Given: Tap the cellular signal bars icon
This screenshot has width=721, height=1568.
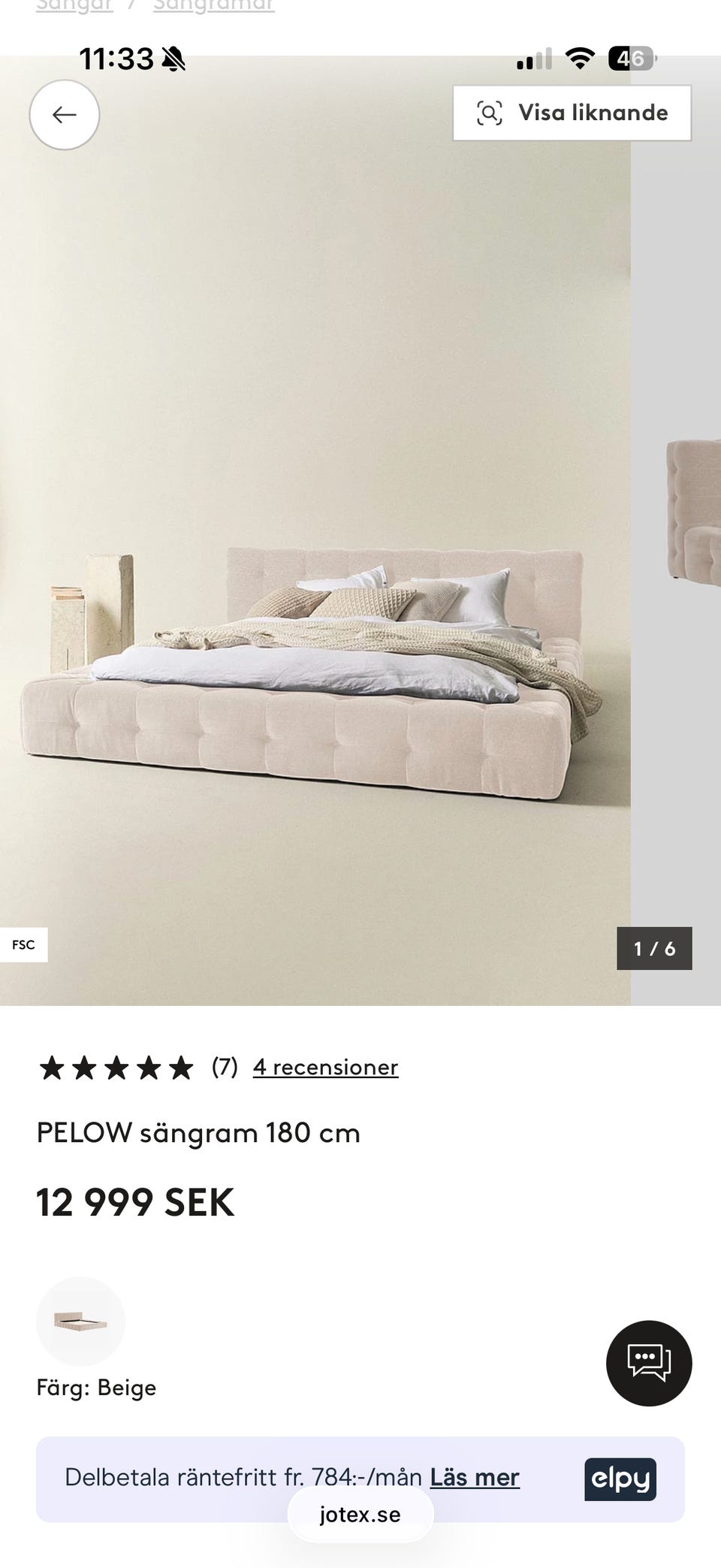Looking at the screenshot, I should (x=533, y=57).
